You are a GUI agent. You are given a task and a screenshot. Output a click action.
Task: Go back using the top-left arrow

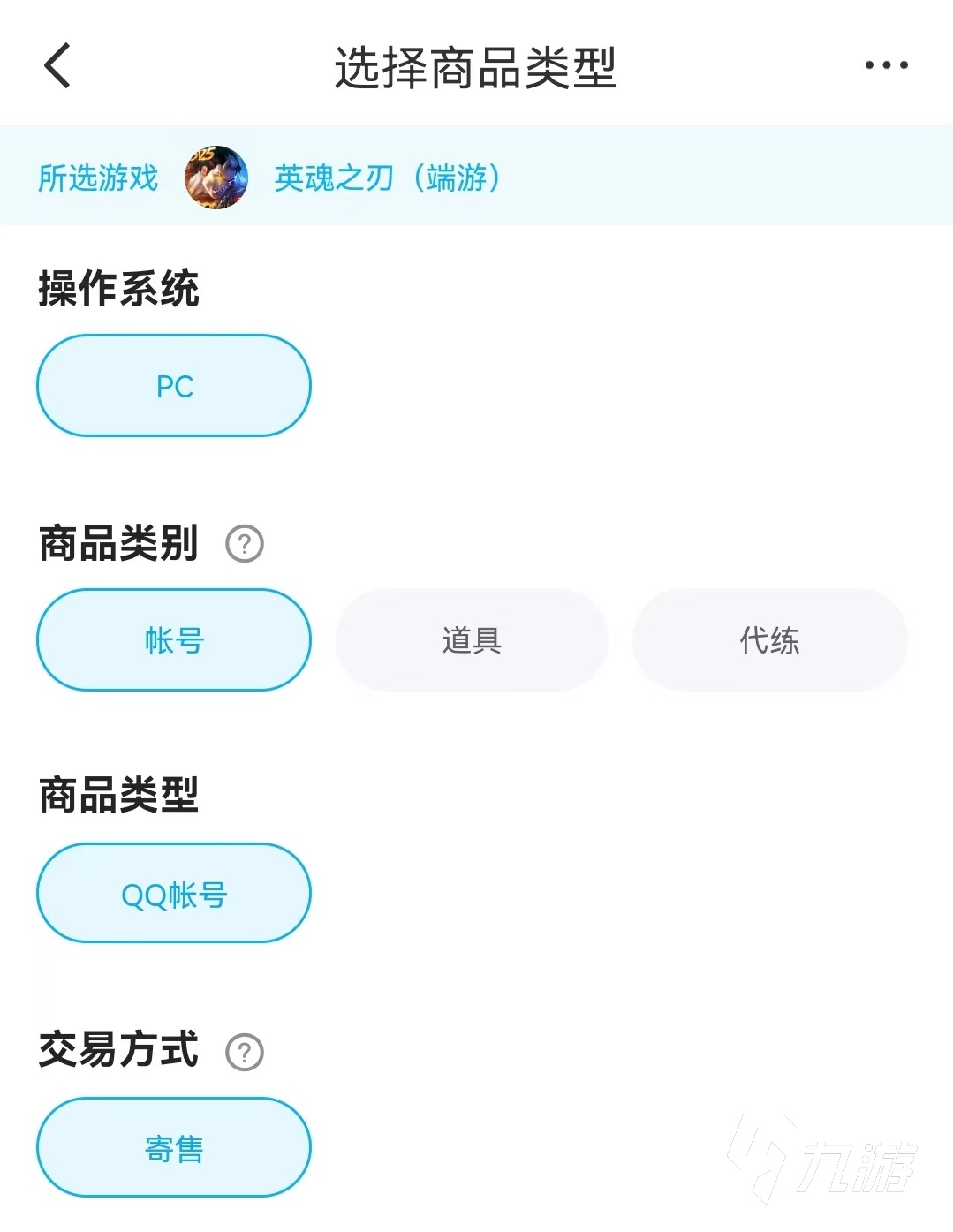(57, 66)
